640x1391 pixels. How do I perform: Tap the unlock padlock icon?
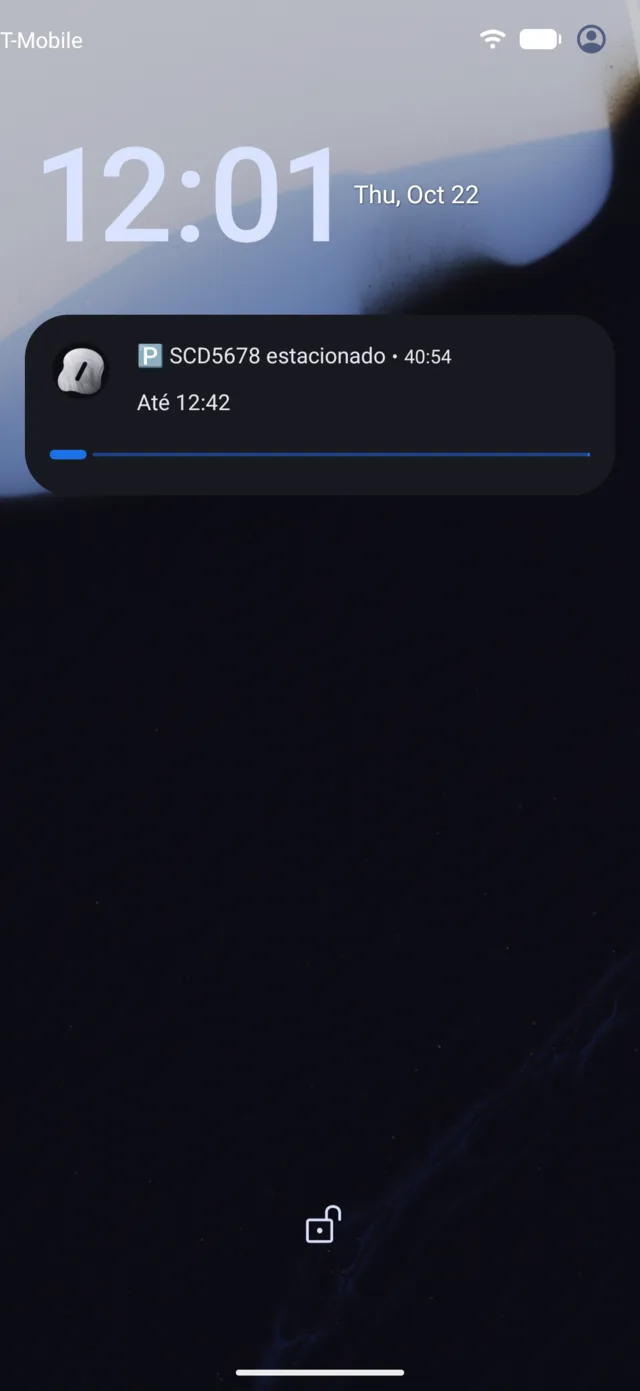coord(323,1224)
